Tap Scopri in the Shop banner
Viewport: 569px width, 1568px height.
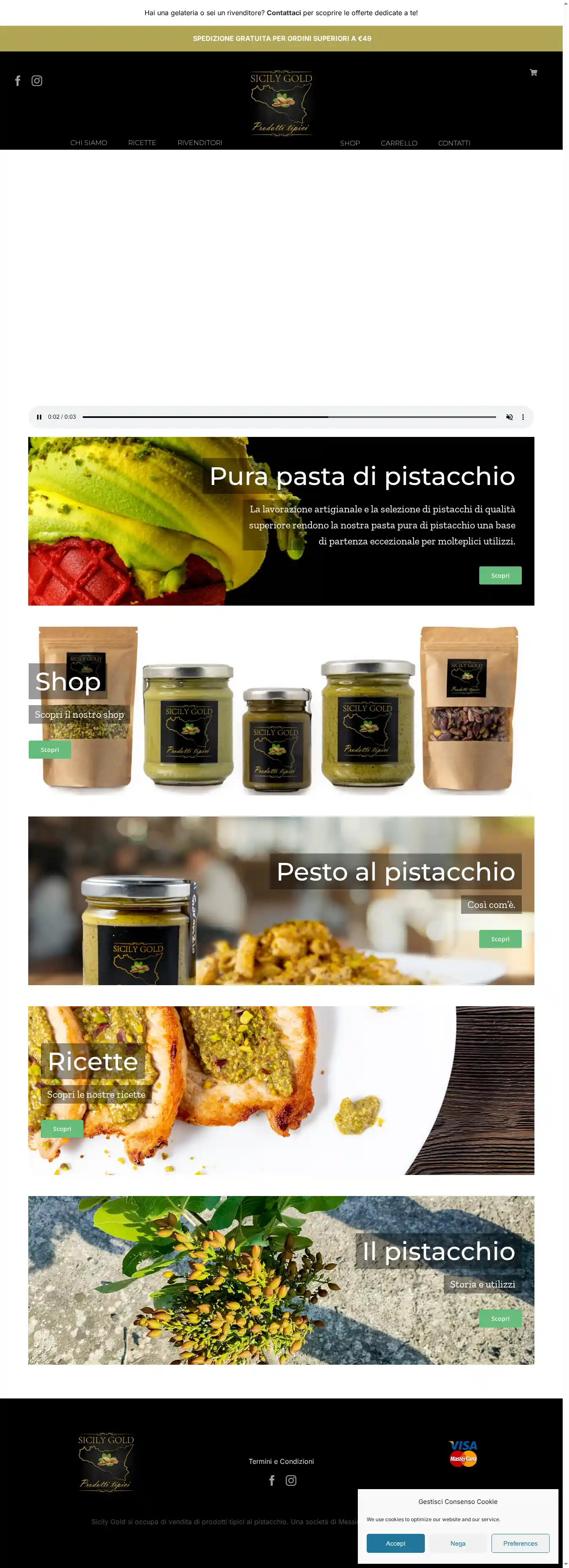(50, 749)
